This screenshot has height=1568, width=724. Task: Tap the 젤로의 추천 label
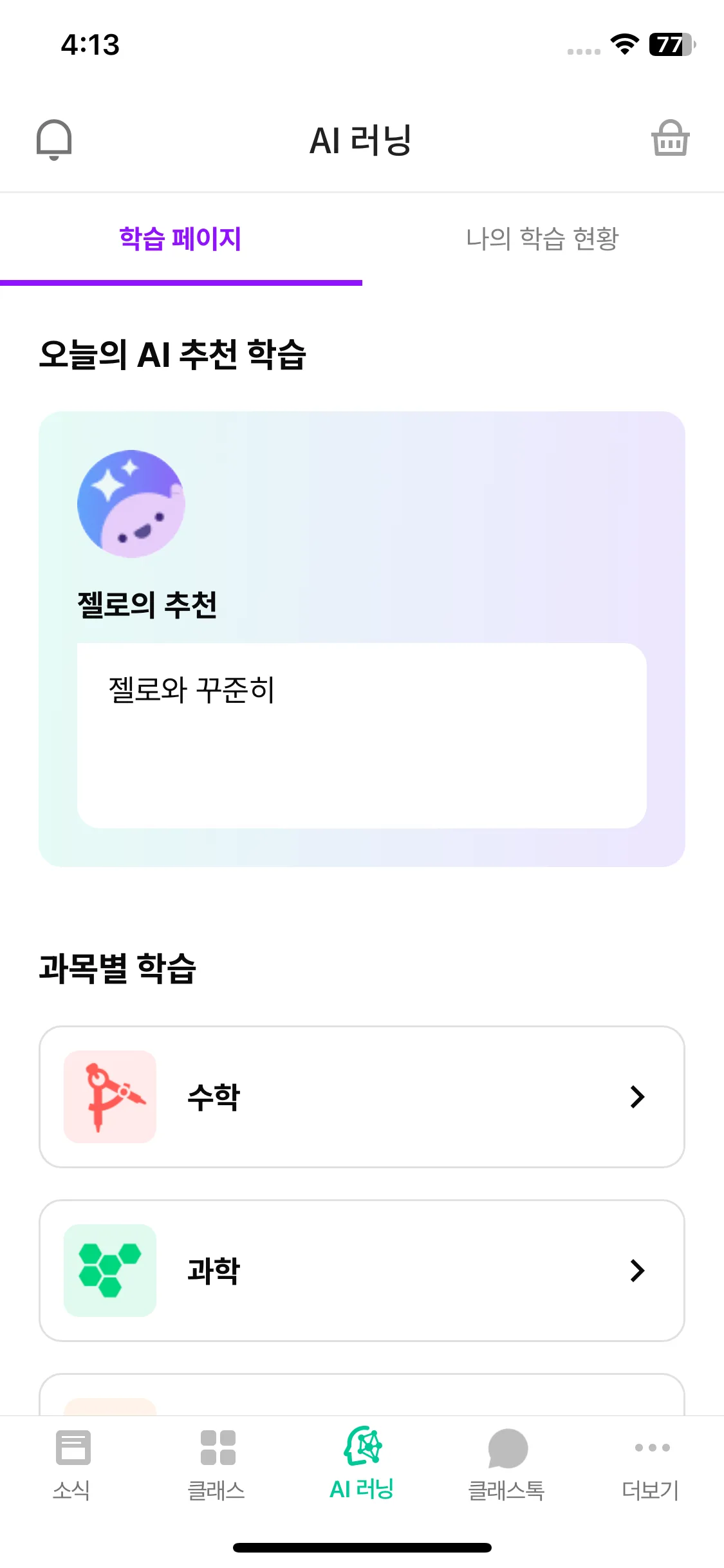(147, 605)
